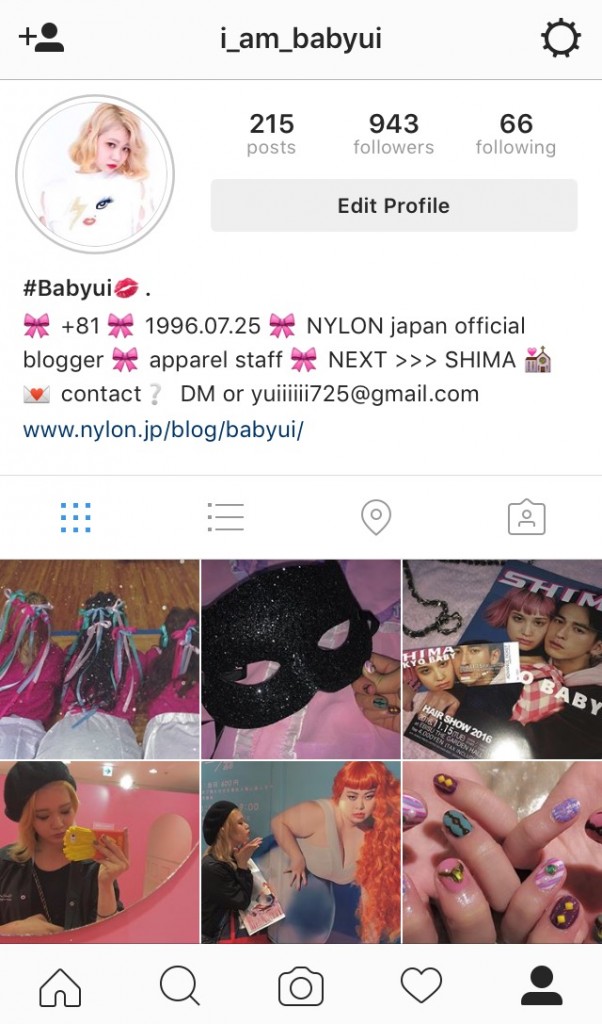Open the camera tab
This screenshot has width=602, height=1024.
(x=300, y=986)
